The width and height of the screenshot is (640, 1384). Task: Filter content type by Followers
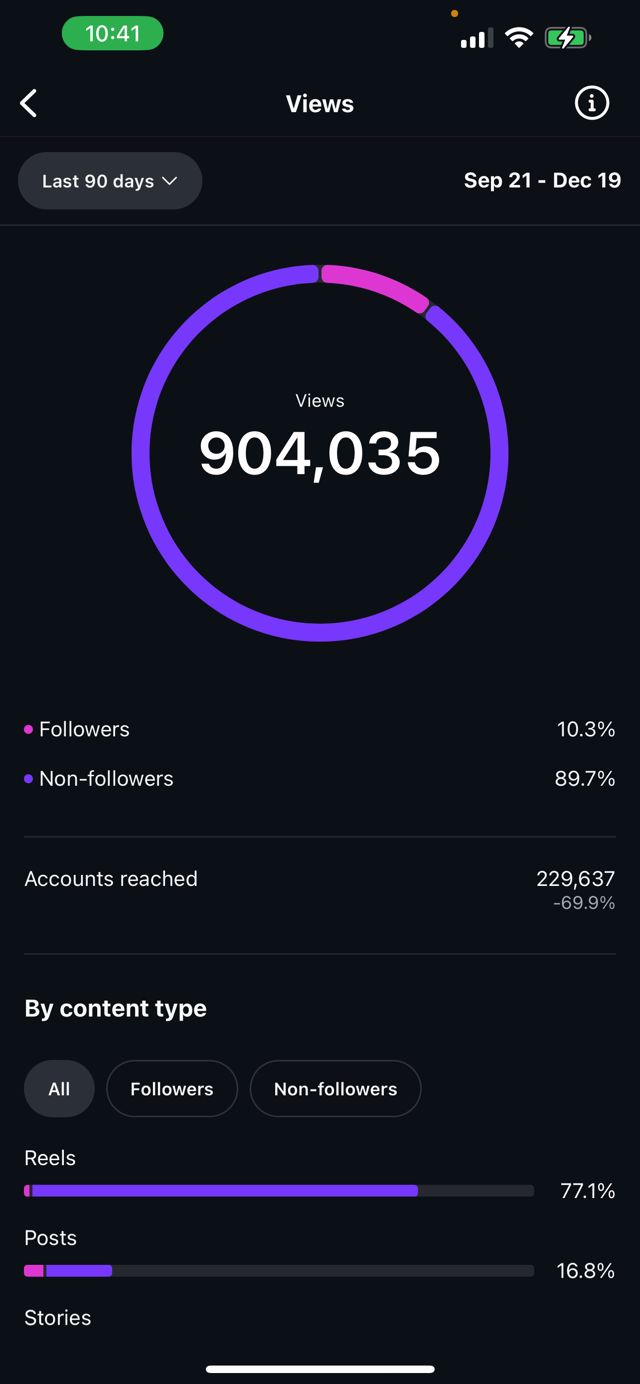(171, 1089)
